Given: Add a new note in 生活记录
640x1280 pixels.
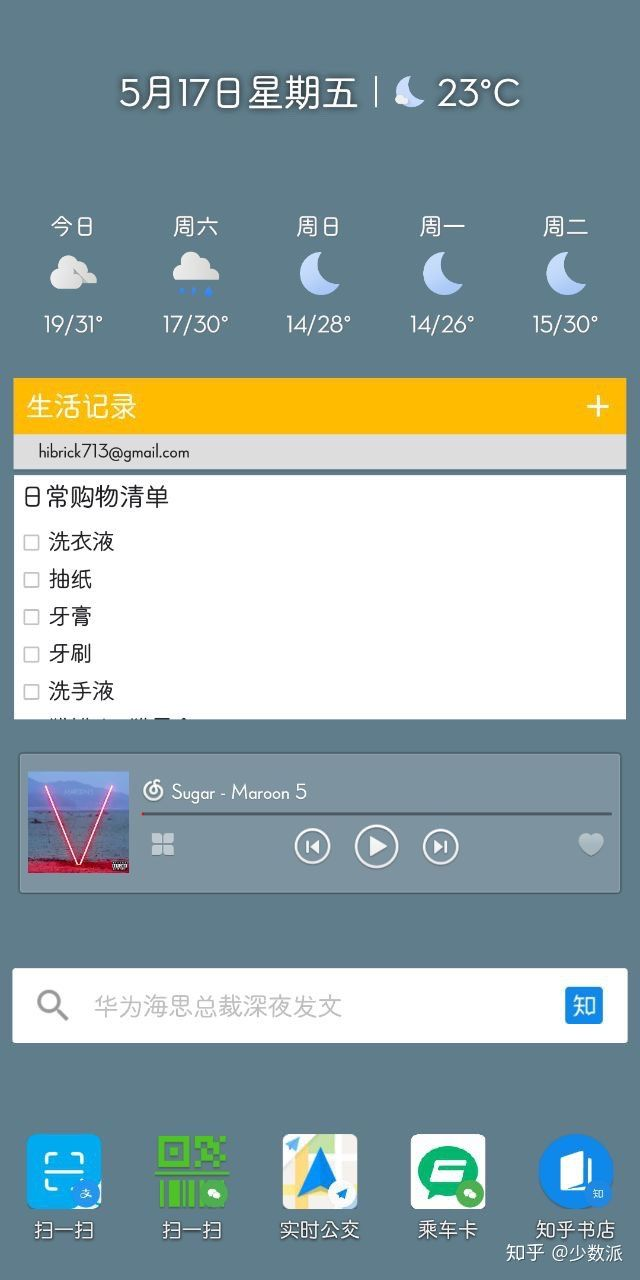Looking at the screenshot, I should click(x=597, y=407).
